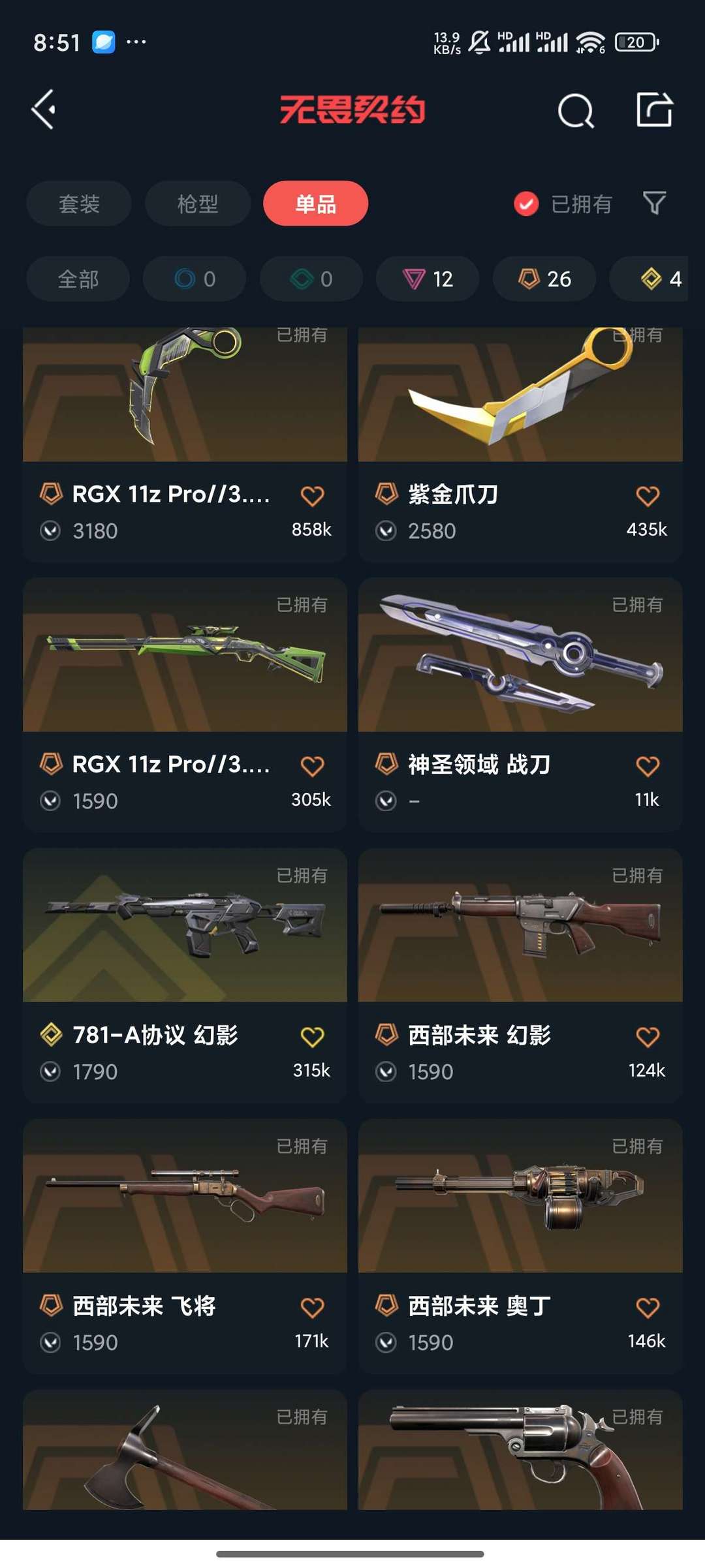
Task: Filter by the orange tier chip showing 26
Action: (544, 279)
